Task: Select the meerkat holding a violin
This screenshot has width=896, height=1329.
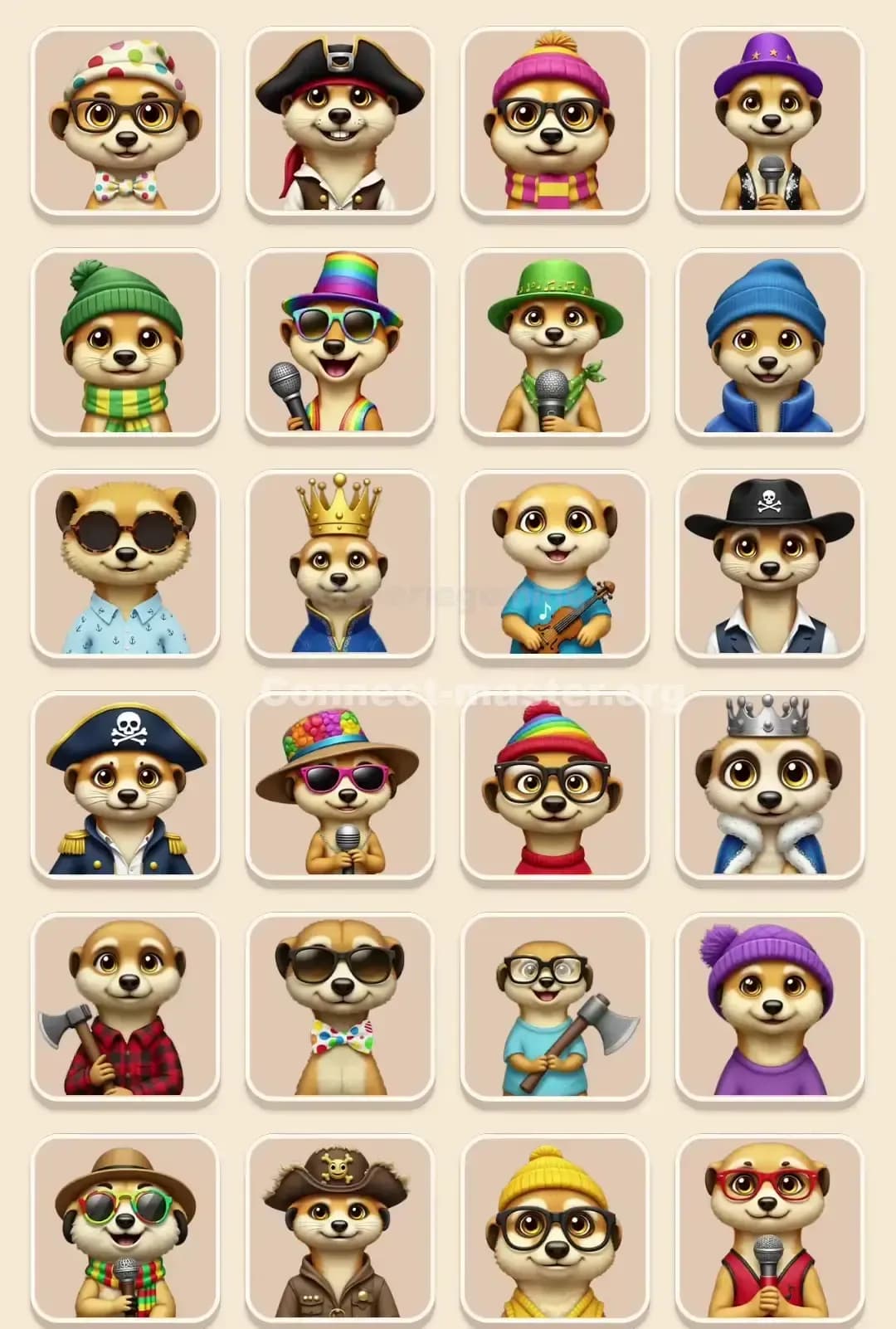Action: [x=554, y=565]
